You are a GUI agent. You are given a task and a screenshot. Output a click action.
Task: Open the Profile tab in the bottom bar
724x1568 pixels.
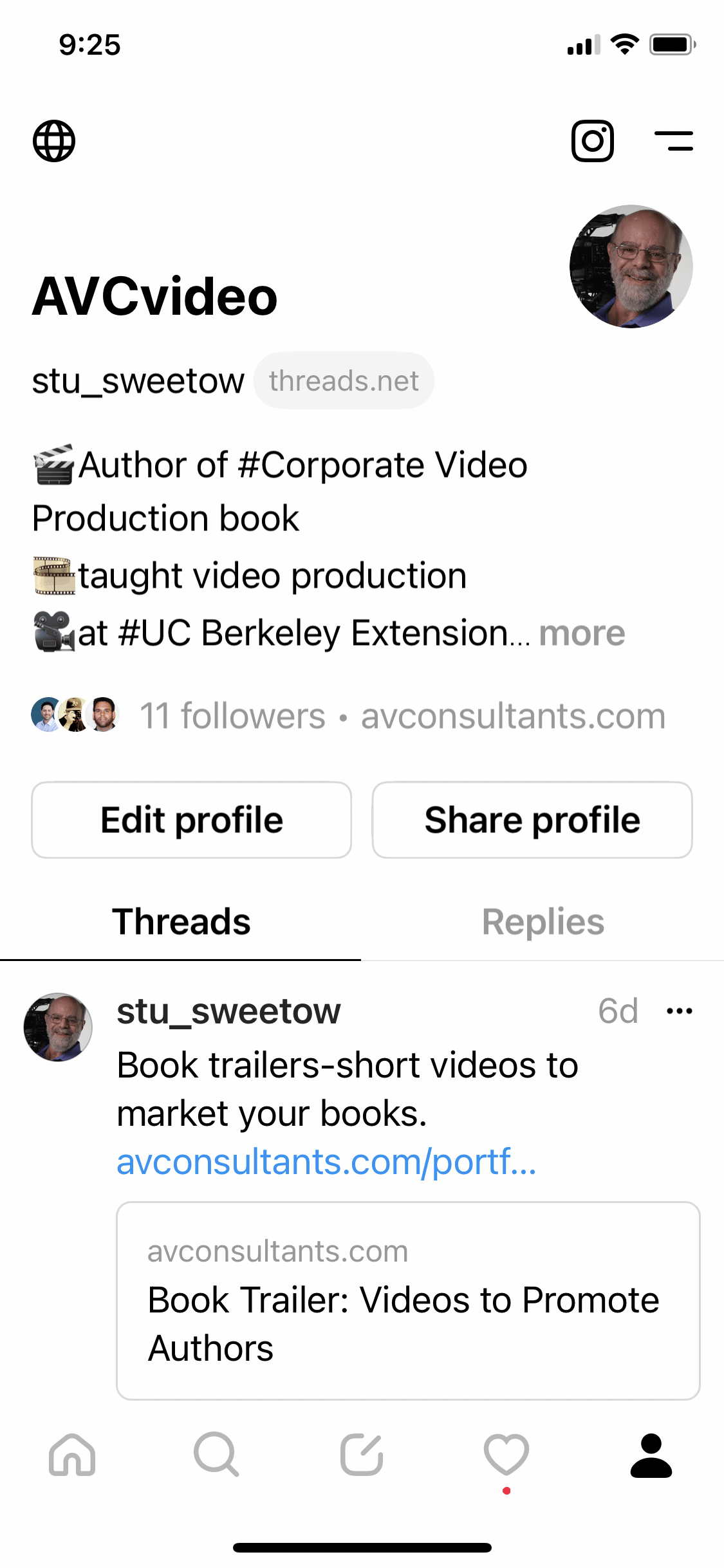coord(651,1455)
